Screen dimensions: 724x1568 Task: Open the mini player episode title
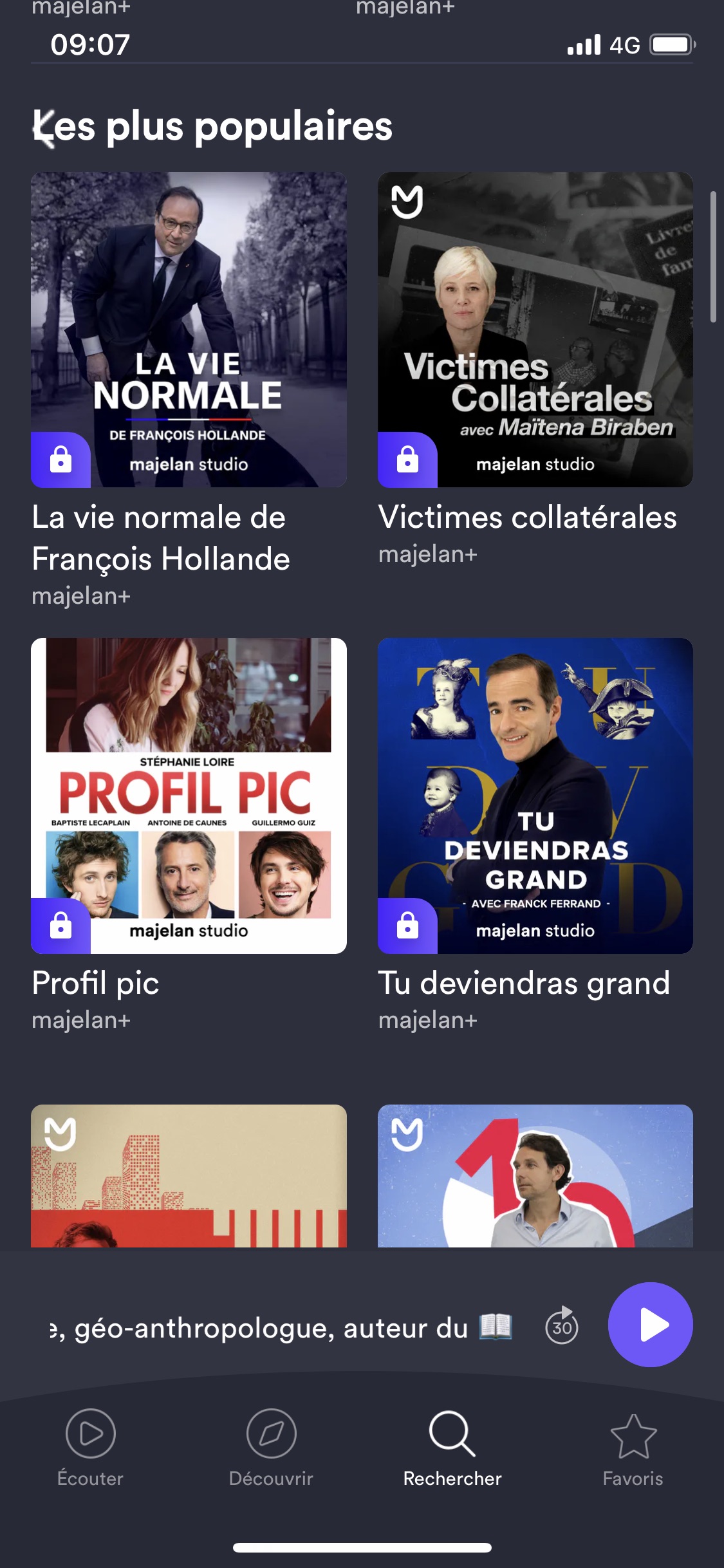tap(280, 1327)
